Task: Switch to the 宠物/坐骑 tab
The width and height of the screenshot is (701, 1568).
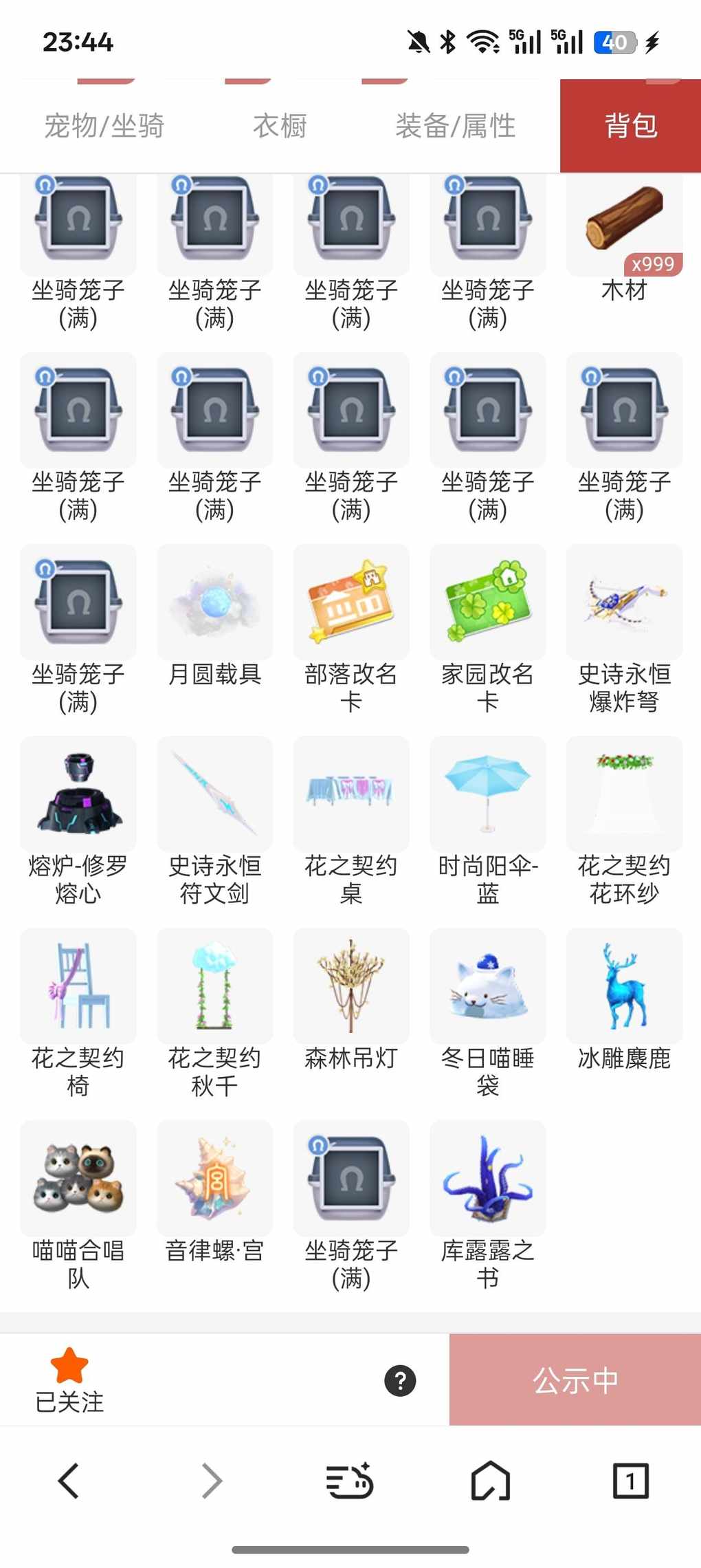Action: click(104, 126)
